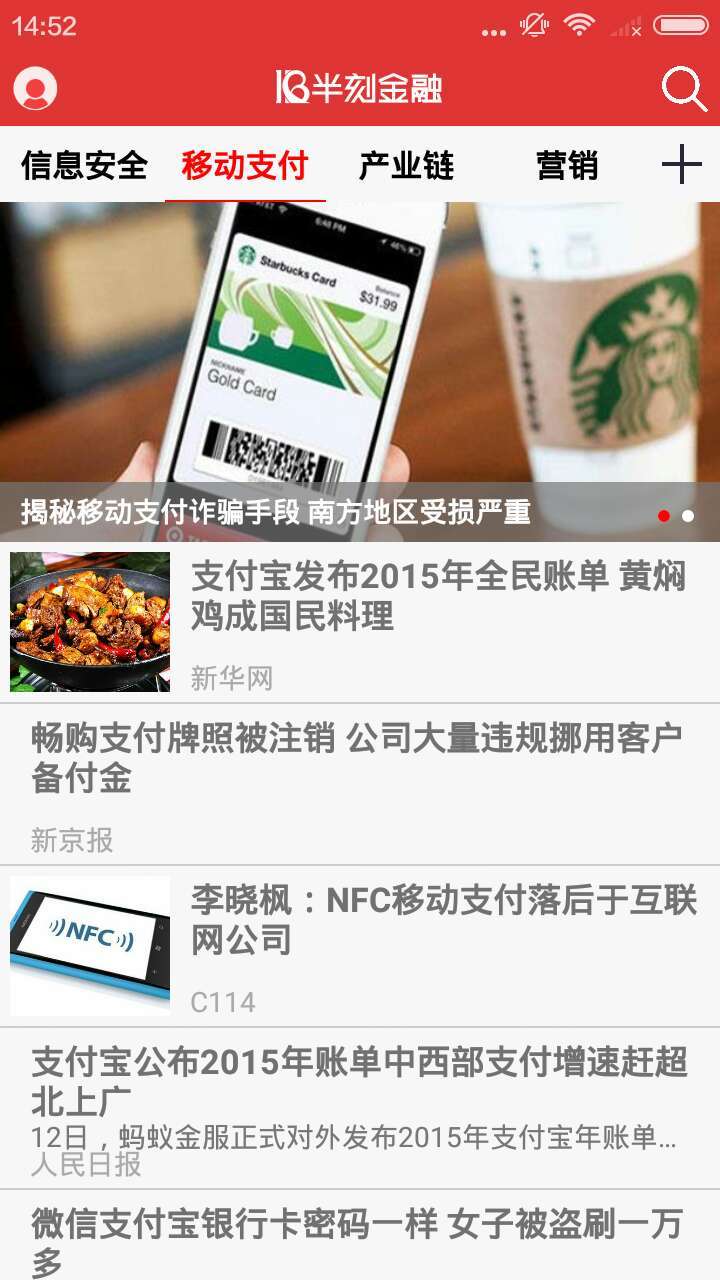720x1280 pixels.
Task: Select the 移动支付 tab
Action: tap(245, 165)
